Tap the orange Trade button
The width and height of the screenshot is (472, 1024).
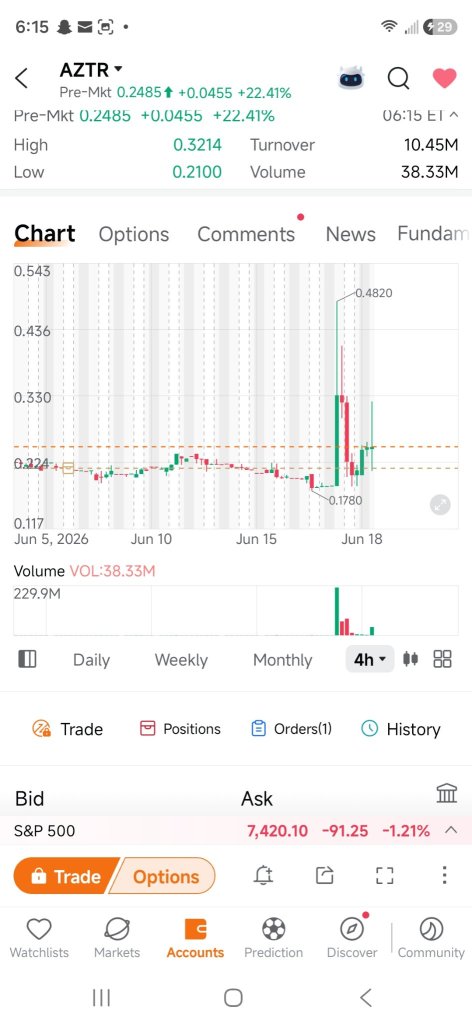pyautogui.click(x=63, y=876)
